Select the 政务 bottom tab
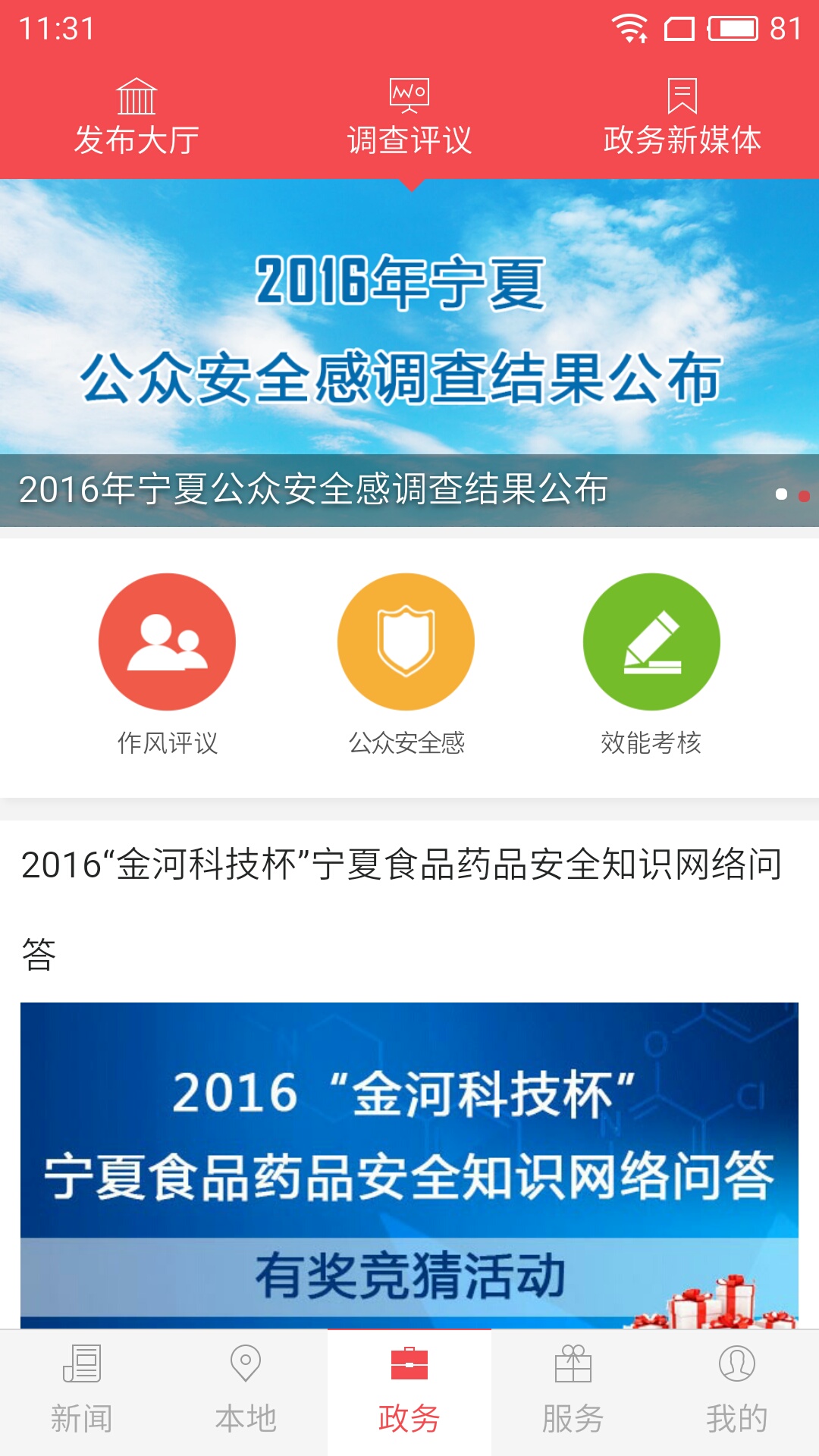The height and width of the screenshot is (1456, 819). (409, 1392)
